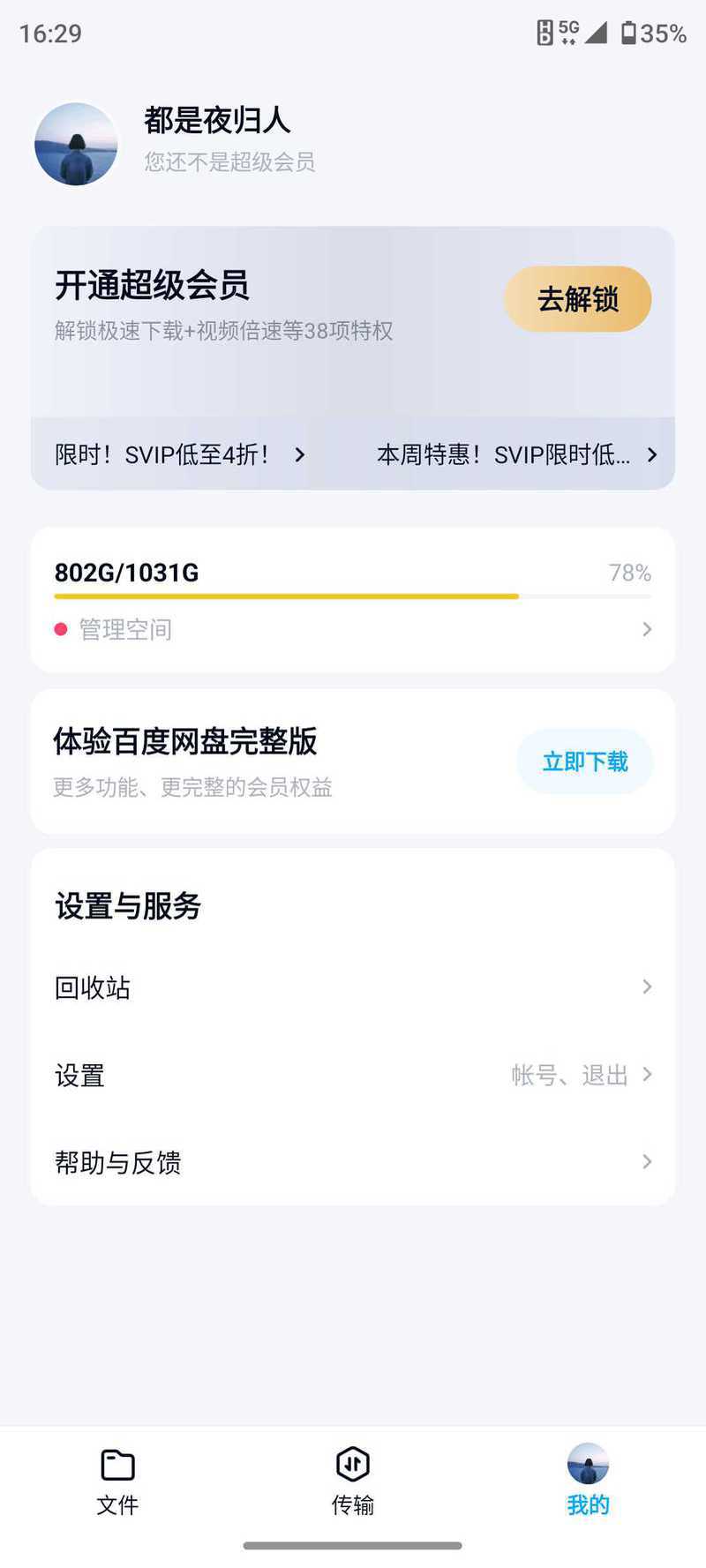Screen dimensions: 706x1568
Task: Open 回收站
Action: click(x=353, y=987)
